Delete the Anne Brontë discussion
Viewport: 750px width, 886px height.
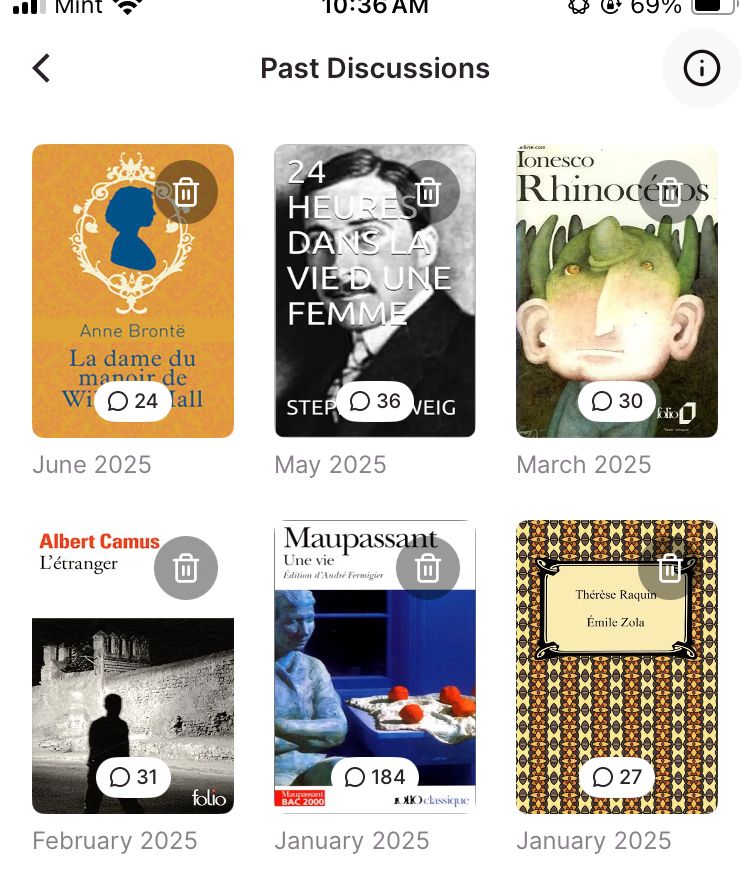tap(186, 192)
